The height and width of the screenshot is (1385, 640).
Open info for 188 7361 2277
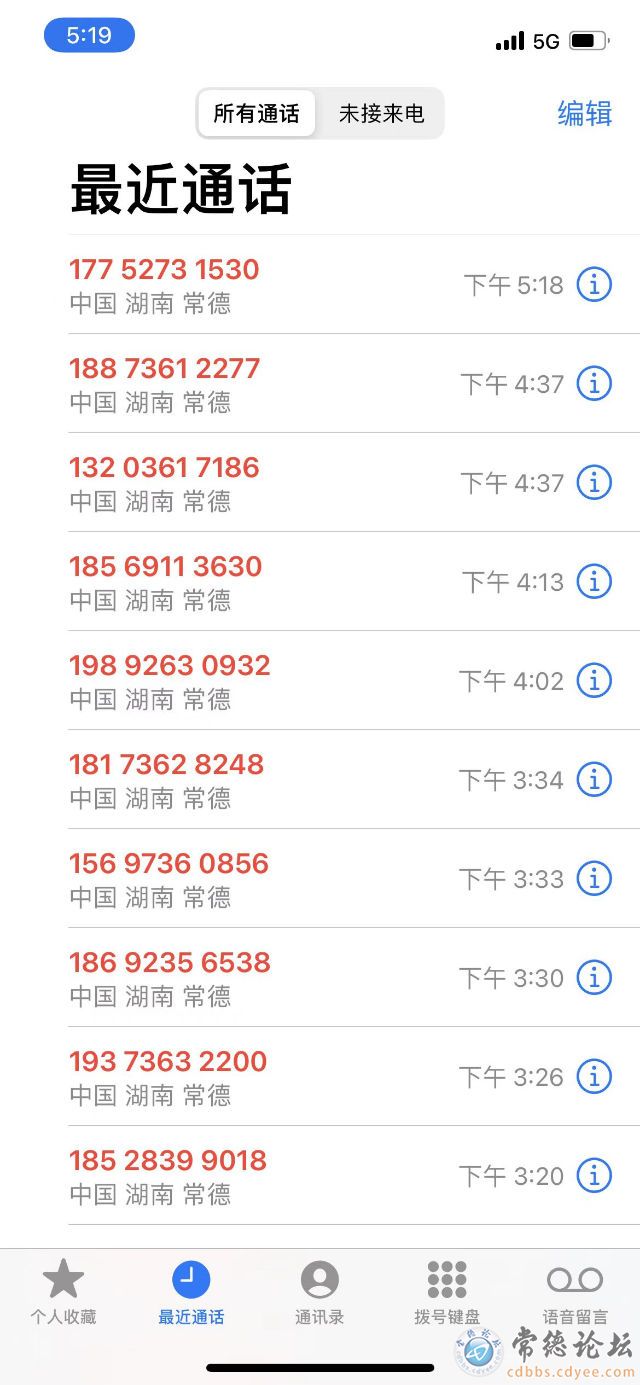(x=594, y=383)
